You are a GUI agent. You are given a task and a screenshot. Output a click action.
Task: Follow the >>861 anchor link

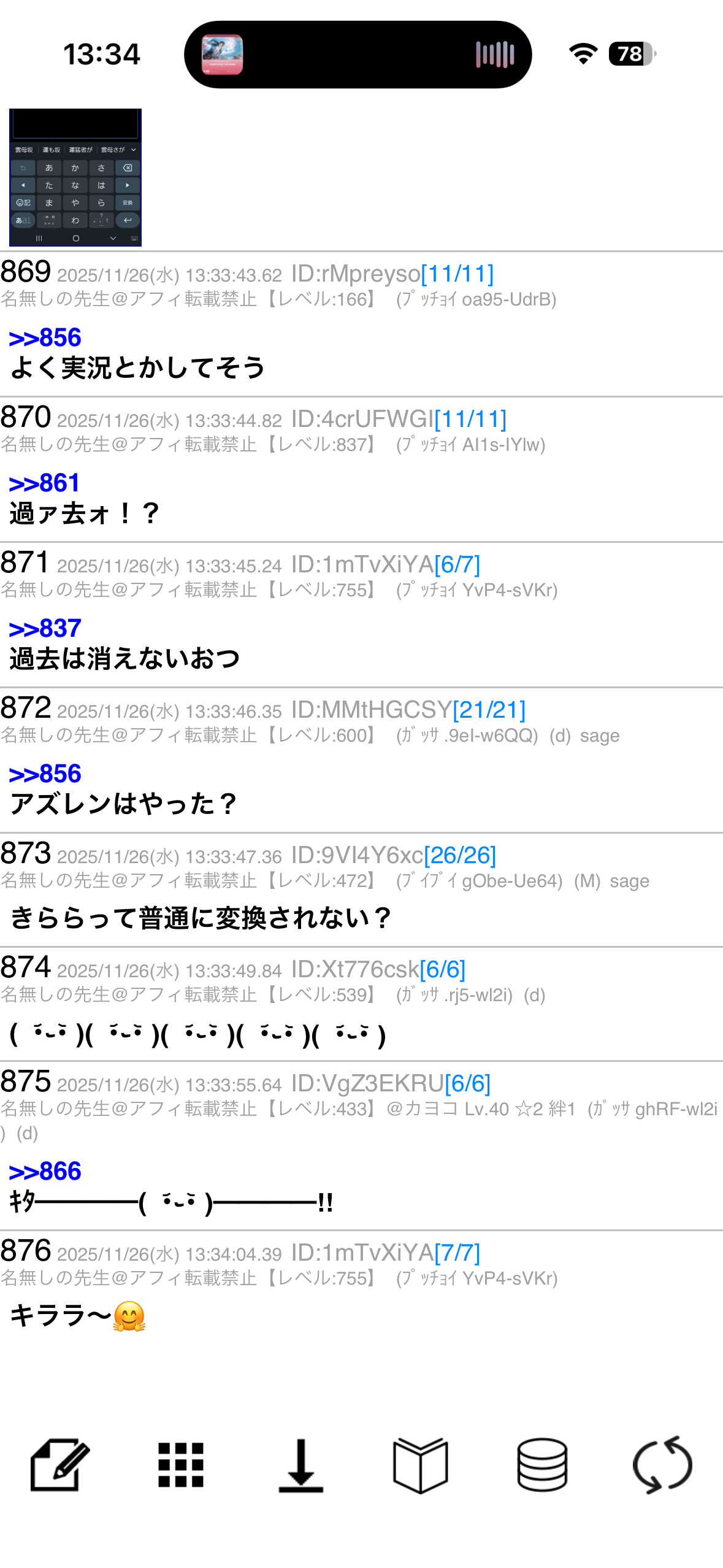coord(44,483)
